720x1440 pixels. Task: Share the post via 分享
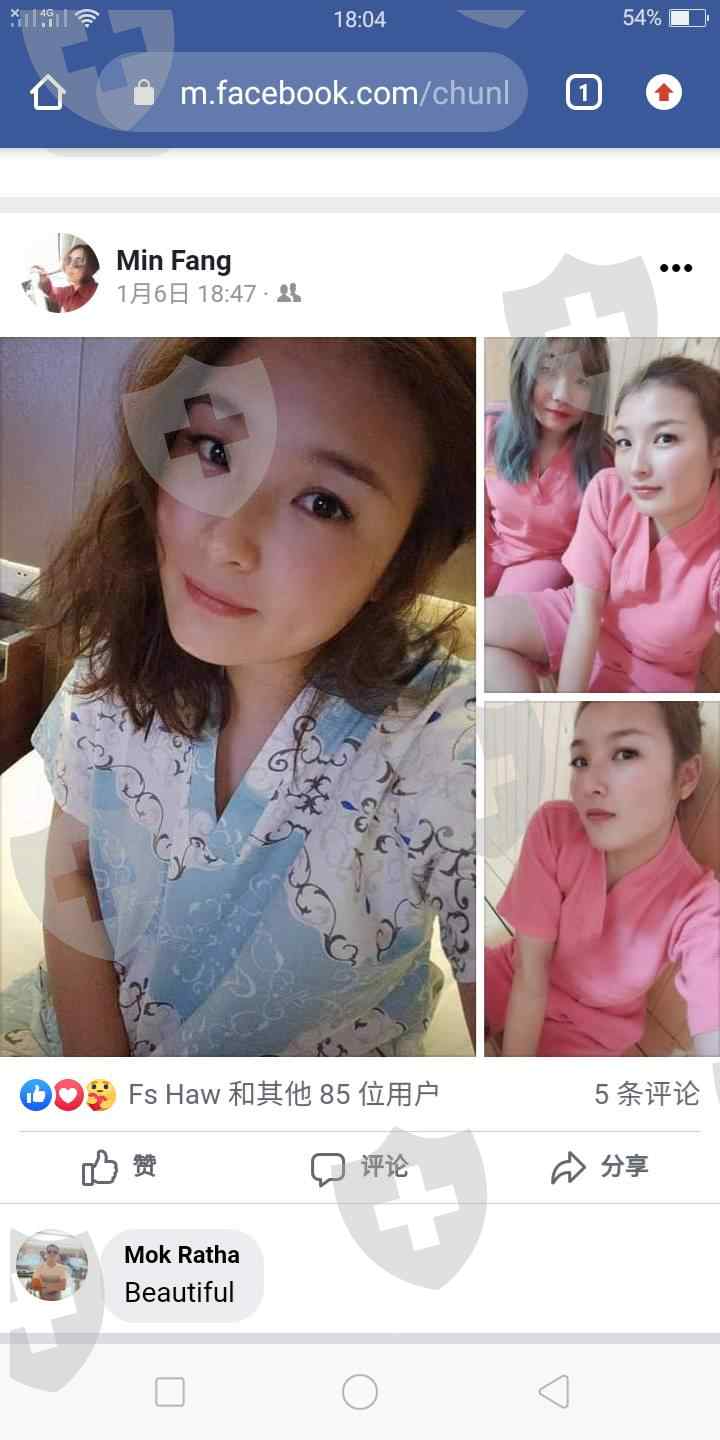600,1167
